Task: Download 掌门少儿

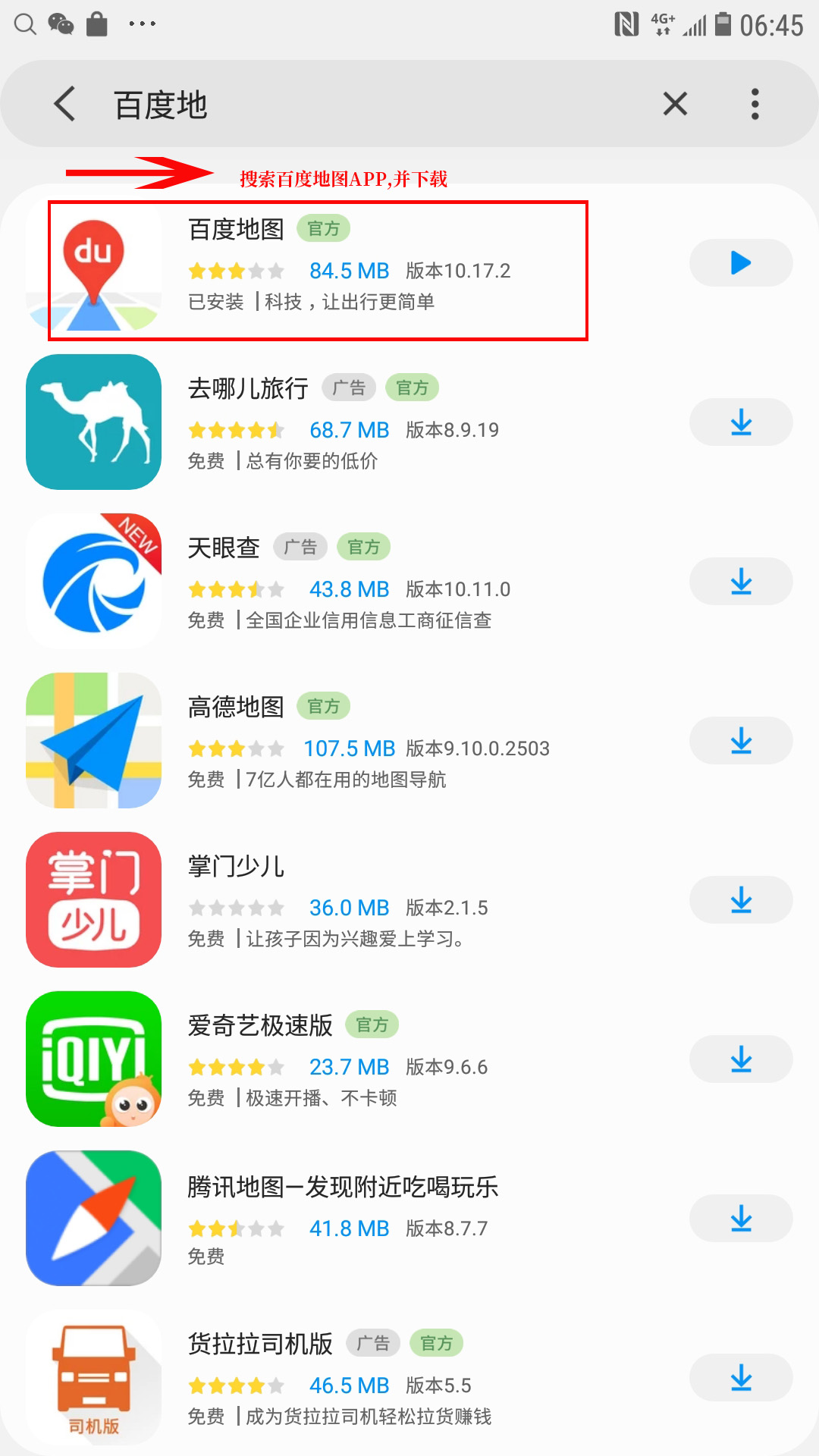Action: point(740,900)
